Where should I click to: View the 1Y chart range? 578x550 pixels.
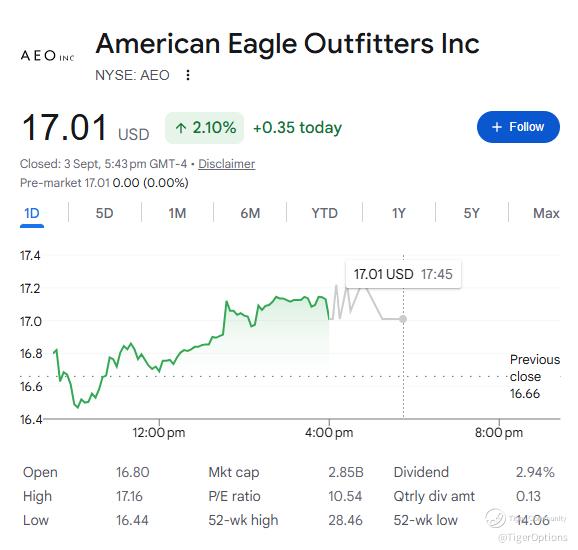pos(398,213)
